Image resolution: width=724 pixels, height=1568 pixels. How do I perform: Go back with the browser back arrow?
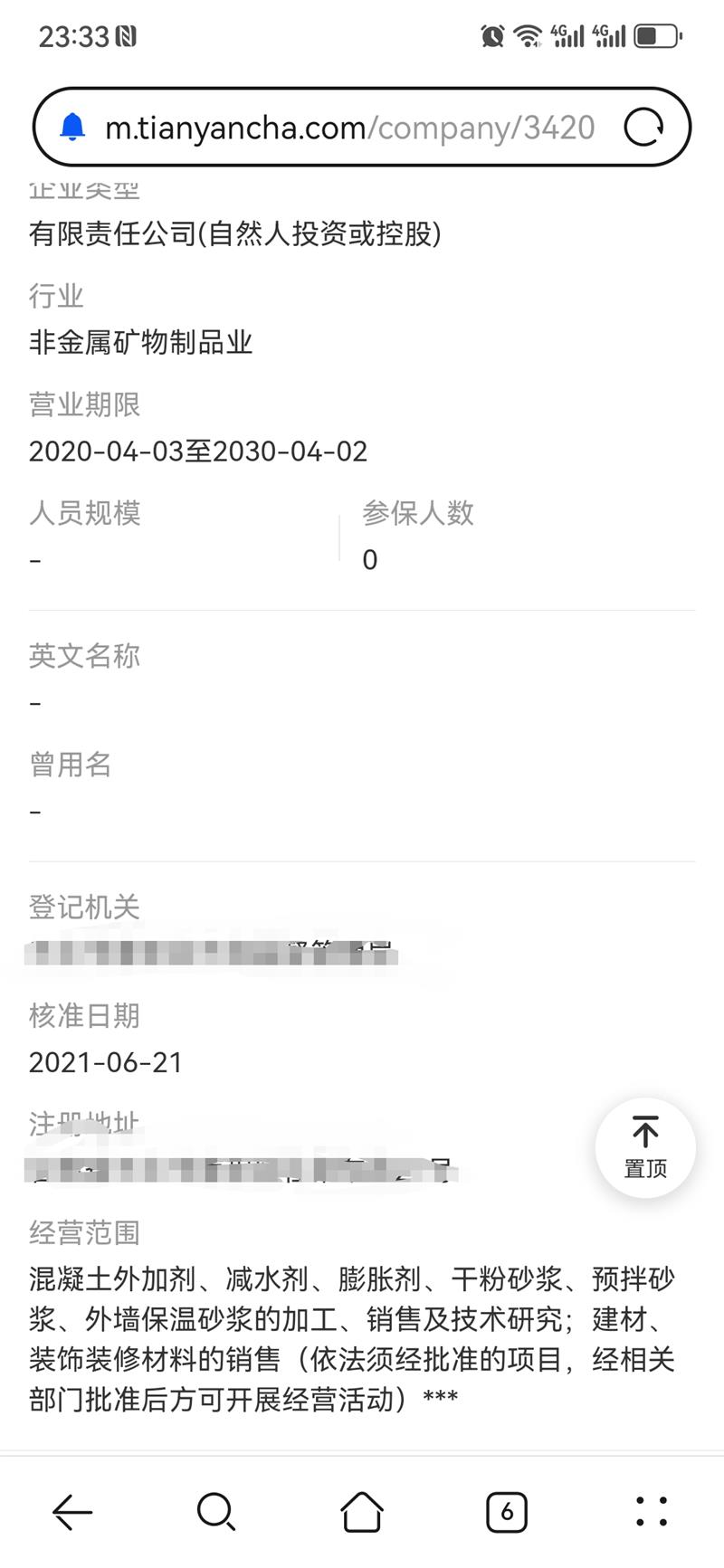(72, 1511)
